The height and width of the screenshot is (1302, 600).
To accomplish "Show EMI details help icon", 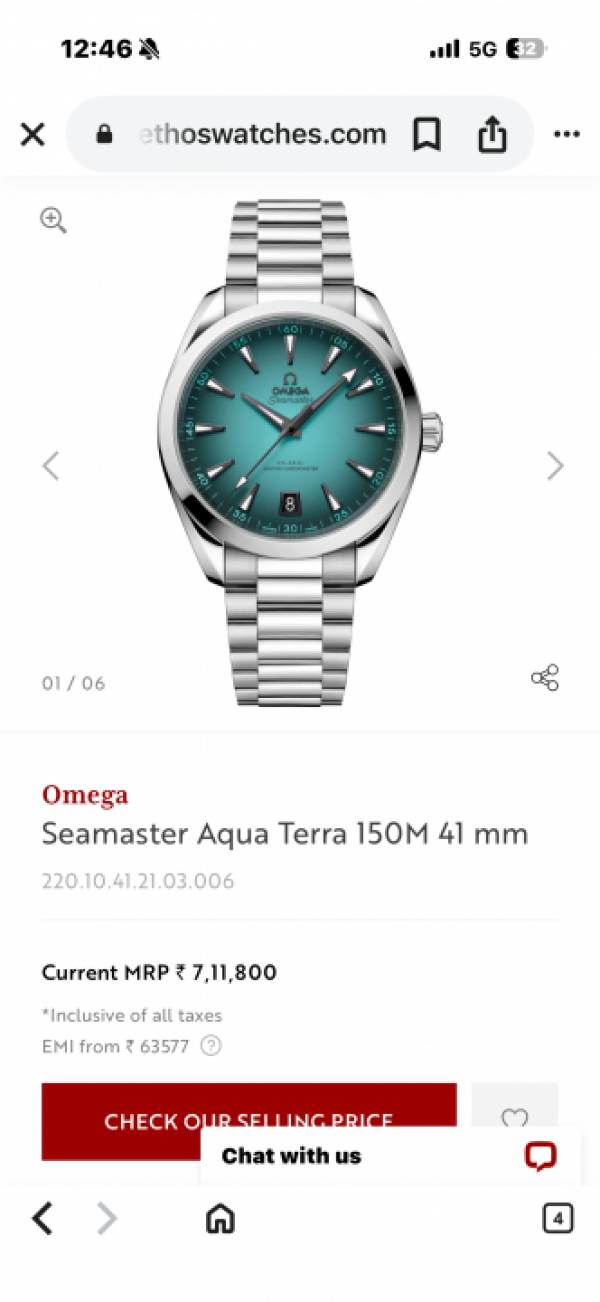I will [x=210, y=1046].
